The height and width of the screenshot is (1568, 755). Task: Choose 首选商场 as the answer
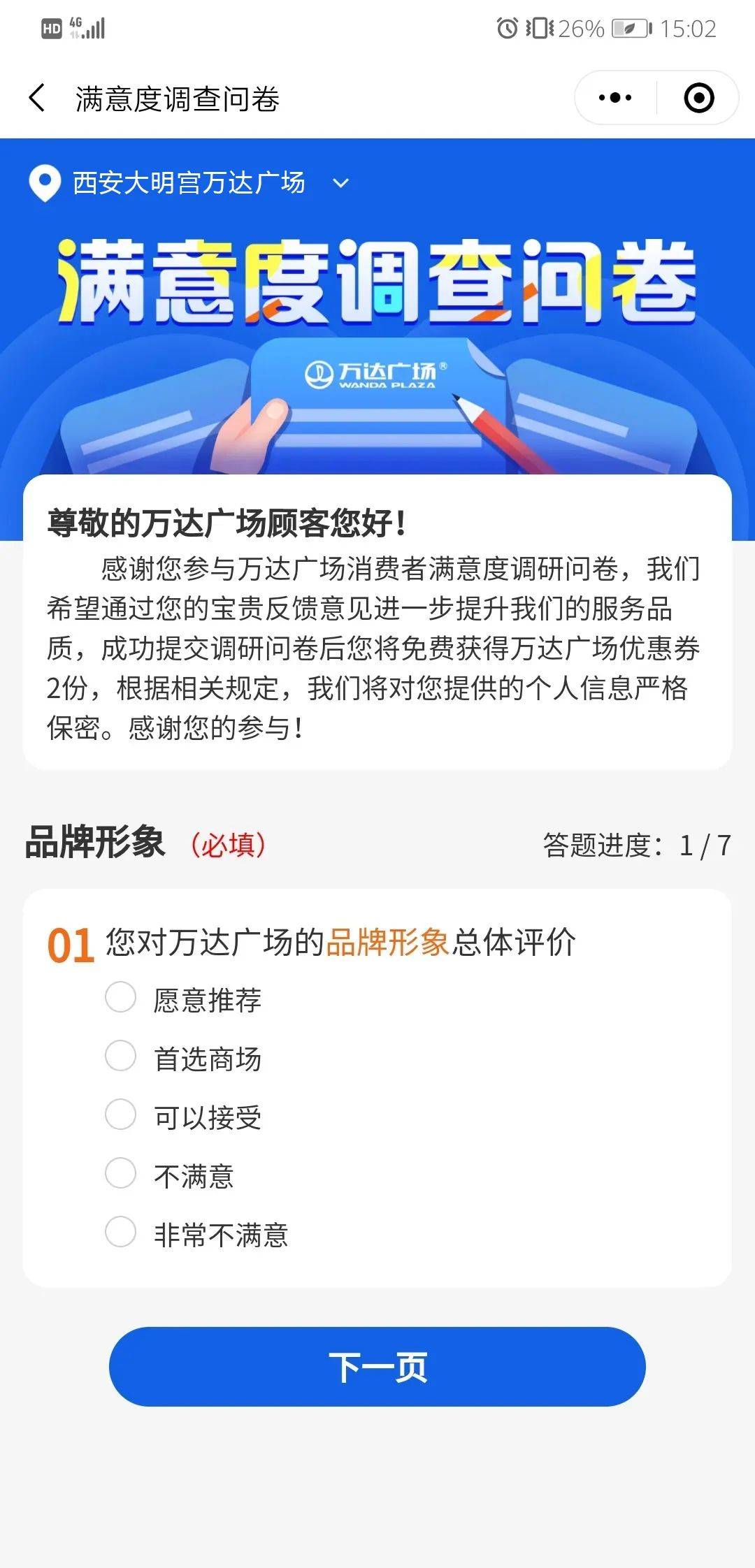tap(121, 1056)
